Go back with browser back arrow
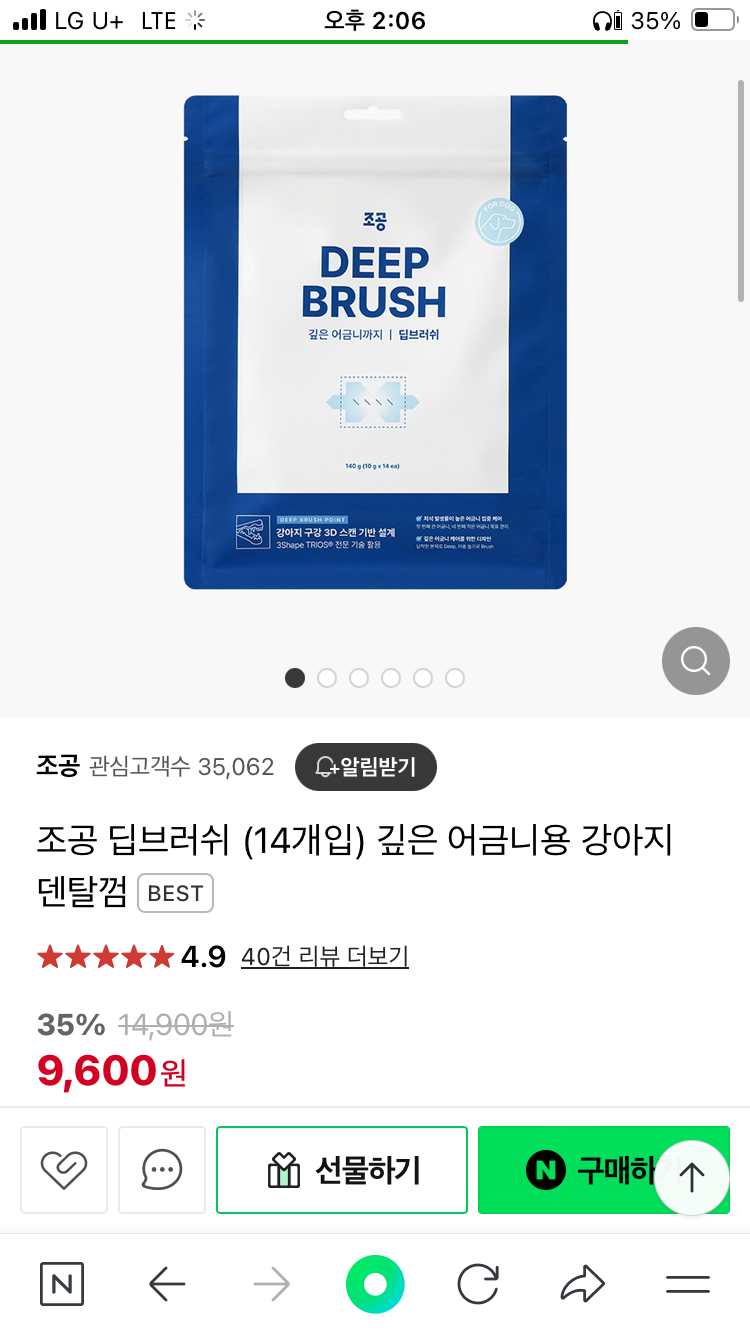The width and height of the screenshot is (750, 1334). tap(167, 1284)
